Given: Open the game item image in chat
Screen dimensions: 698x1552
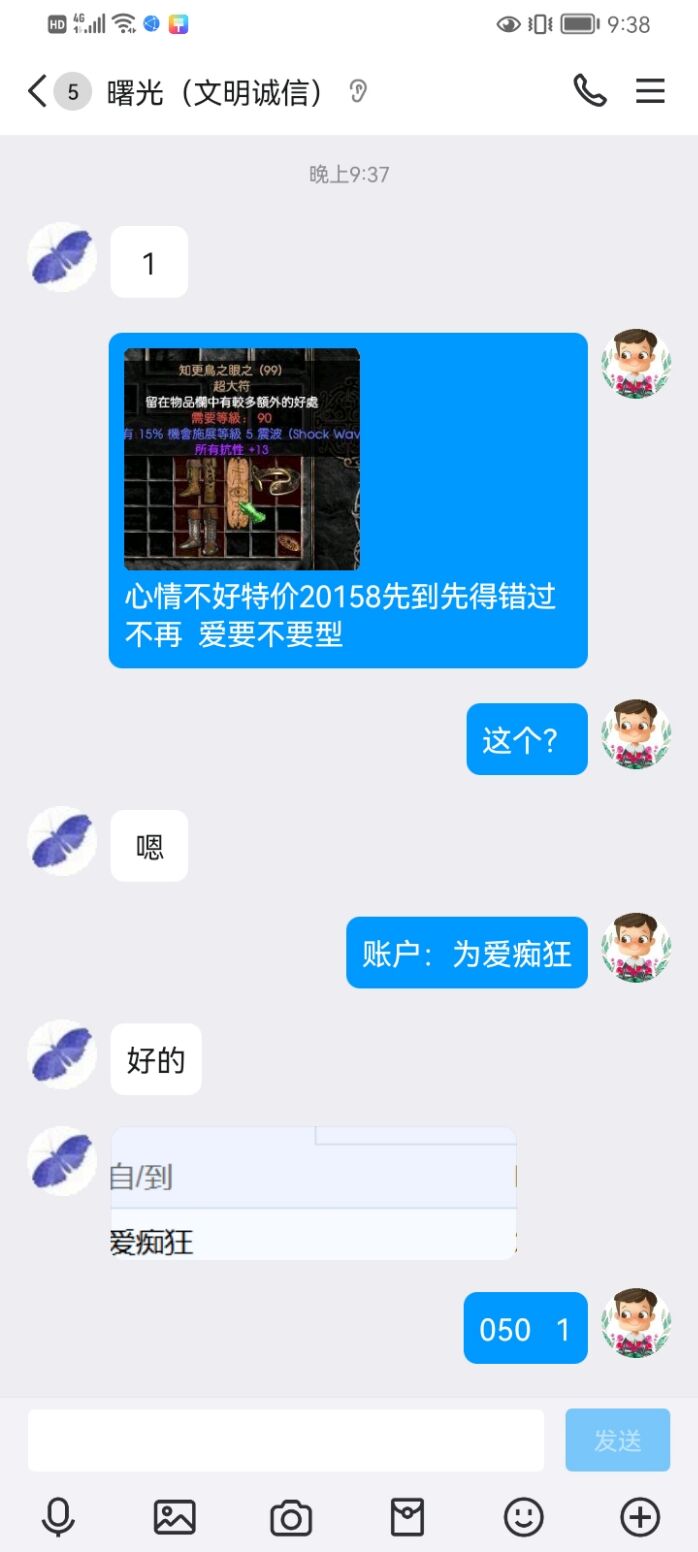Looking at the screenshot, I should pos(242,459).
